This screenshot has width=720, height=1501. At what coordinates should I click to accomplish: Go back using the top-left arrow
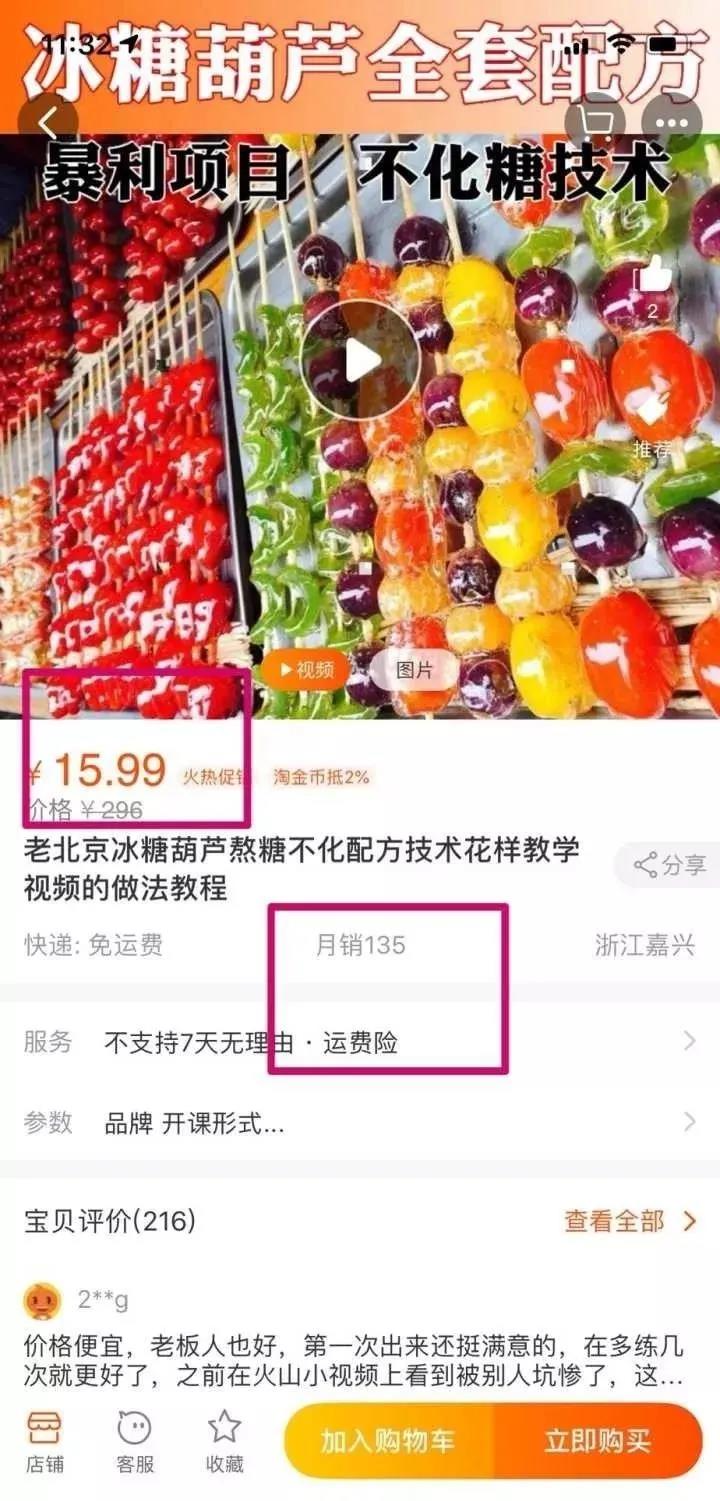[x=47, y=123]
